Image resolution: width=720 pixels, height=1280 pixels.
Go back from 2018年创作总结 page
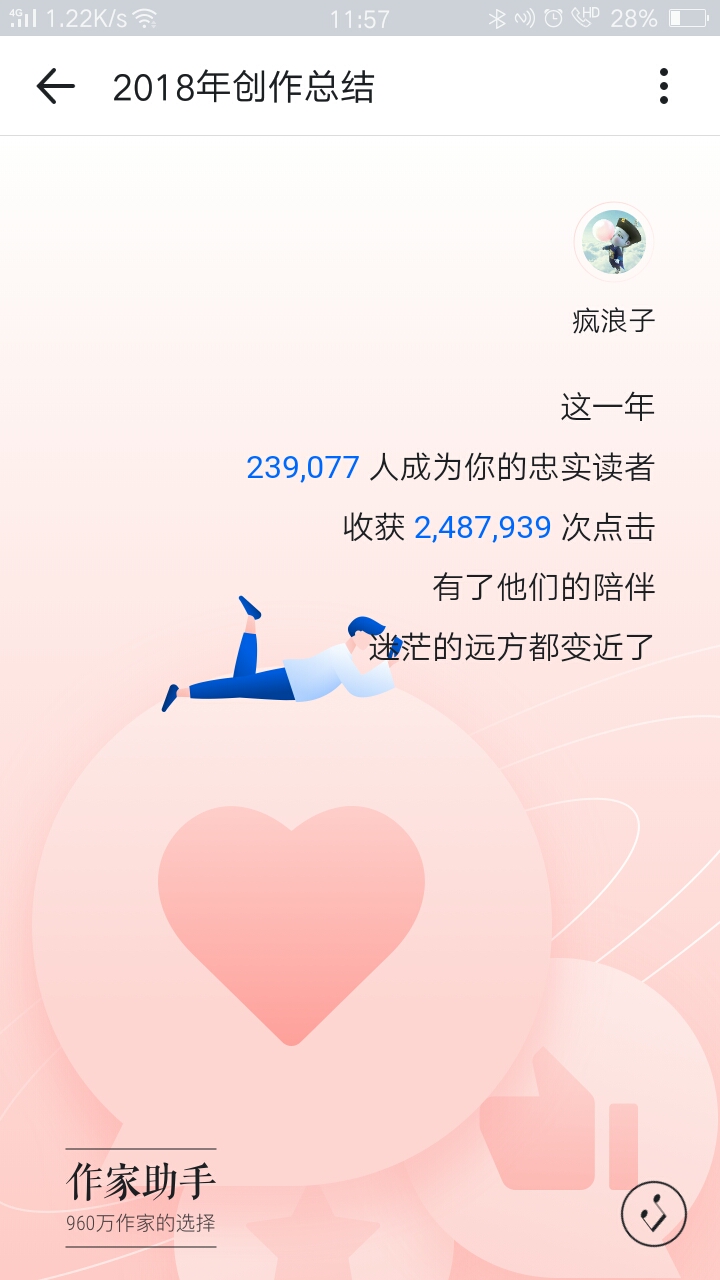[x=56, y=87]
